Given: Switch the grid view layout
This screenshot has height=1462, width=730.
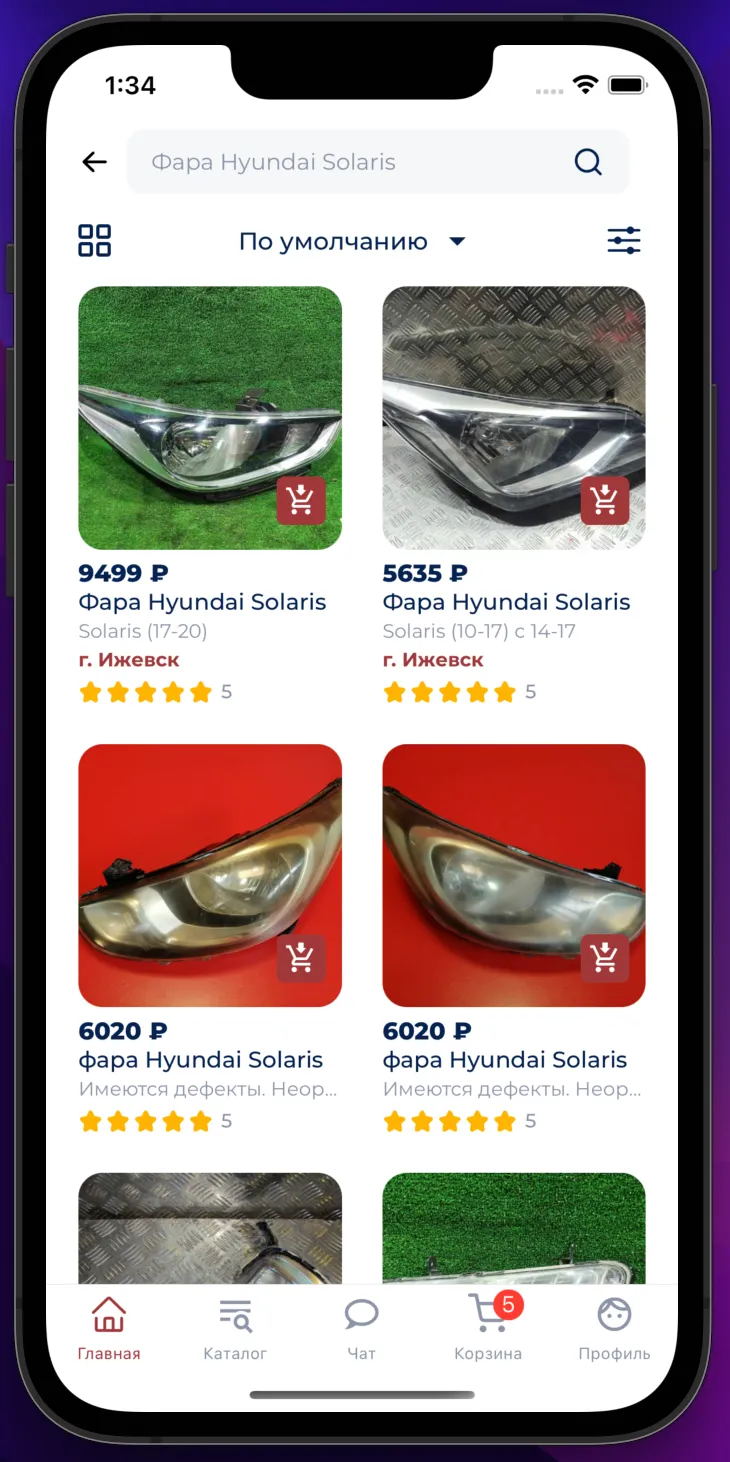Looking at the screenshot, I should click(95, 241).
